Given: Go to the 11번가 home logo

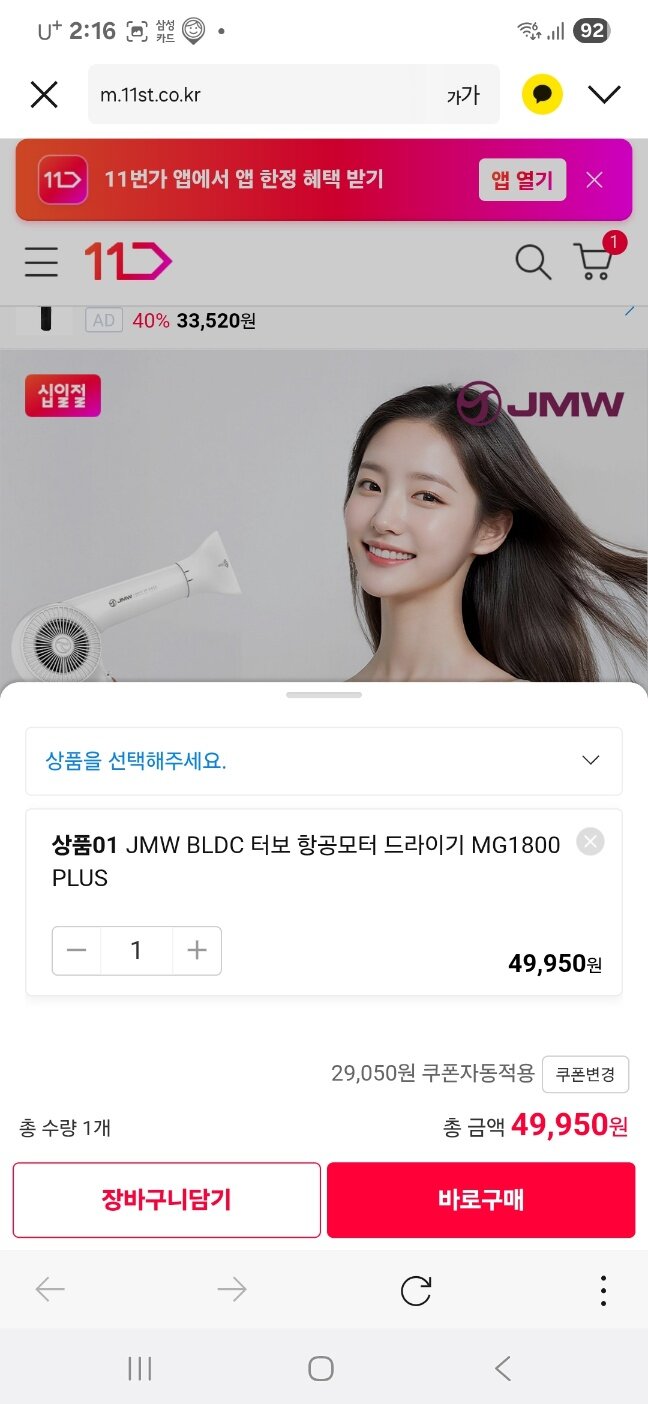Looking at the screenshot, I should point(128,262).
